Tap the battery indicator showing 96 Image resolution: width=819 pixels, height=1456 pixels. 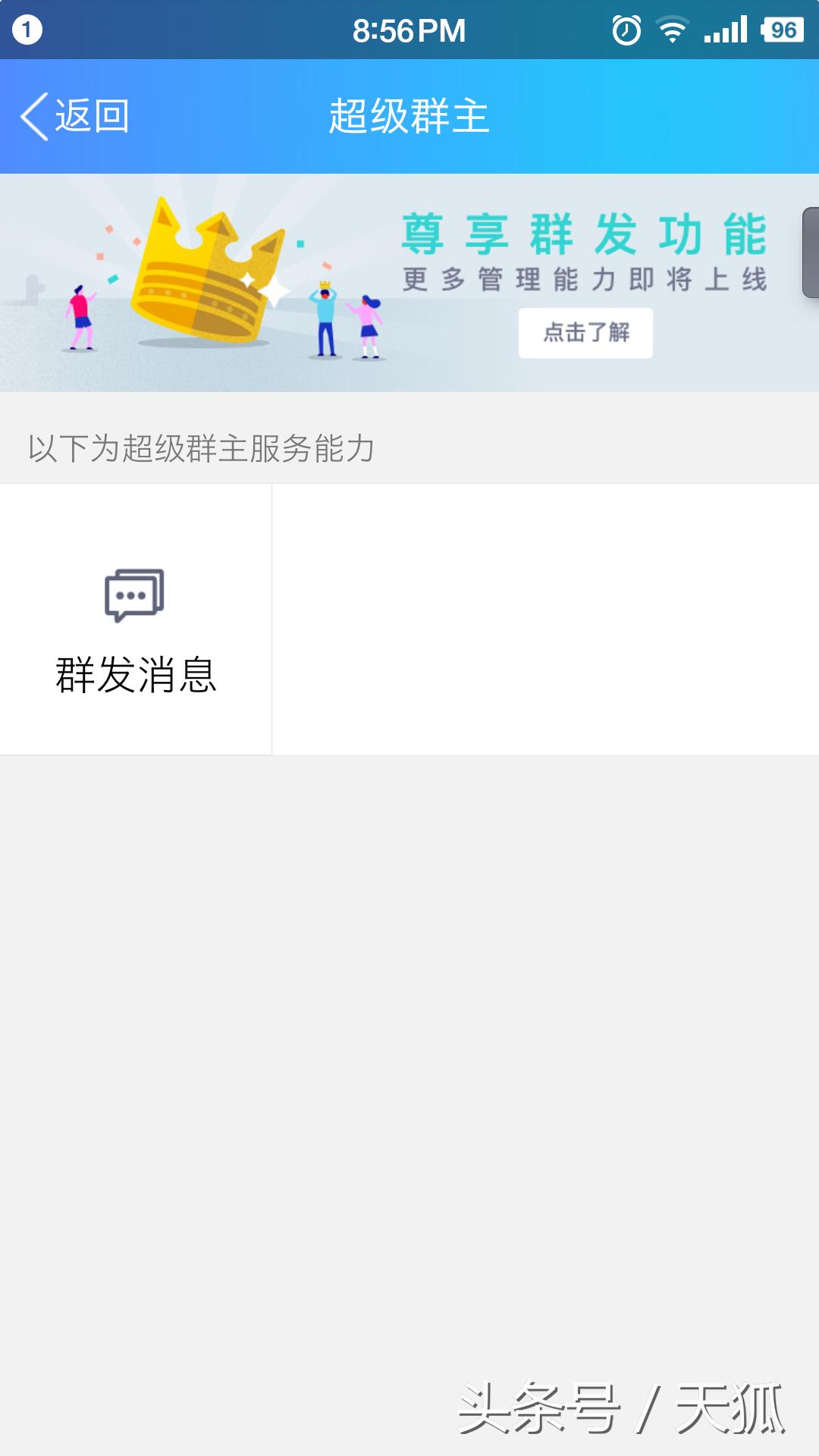coord(781,30)
